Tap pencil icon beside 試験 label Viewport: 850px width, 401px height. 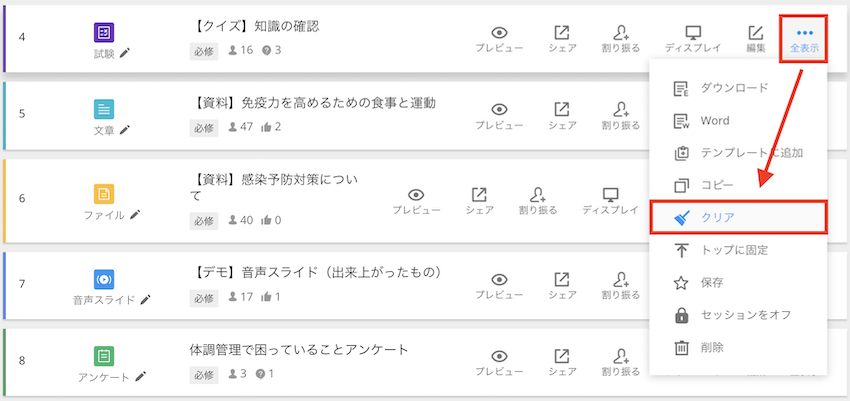(125, 52)
